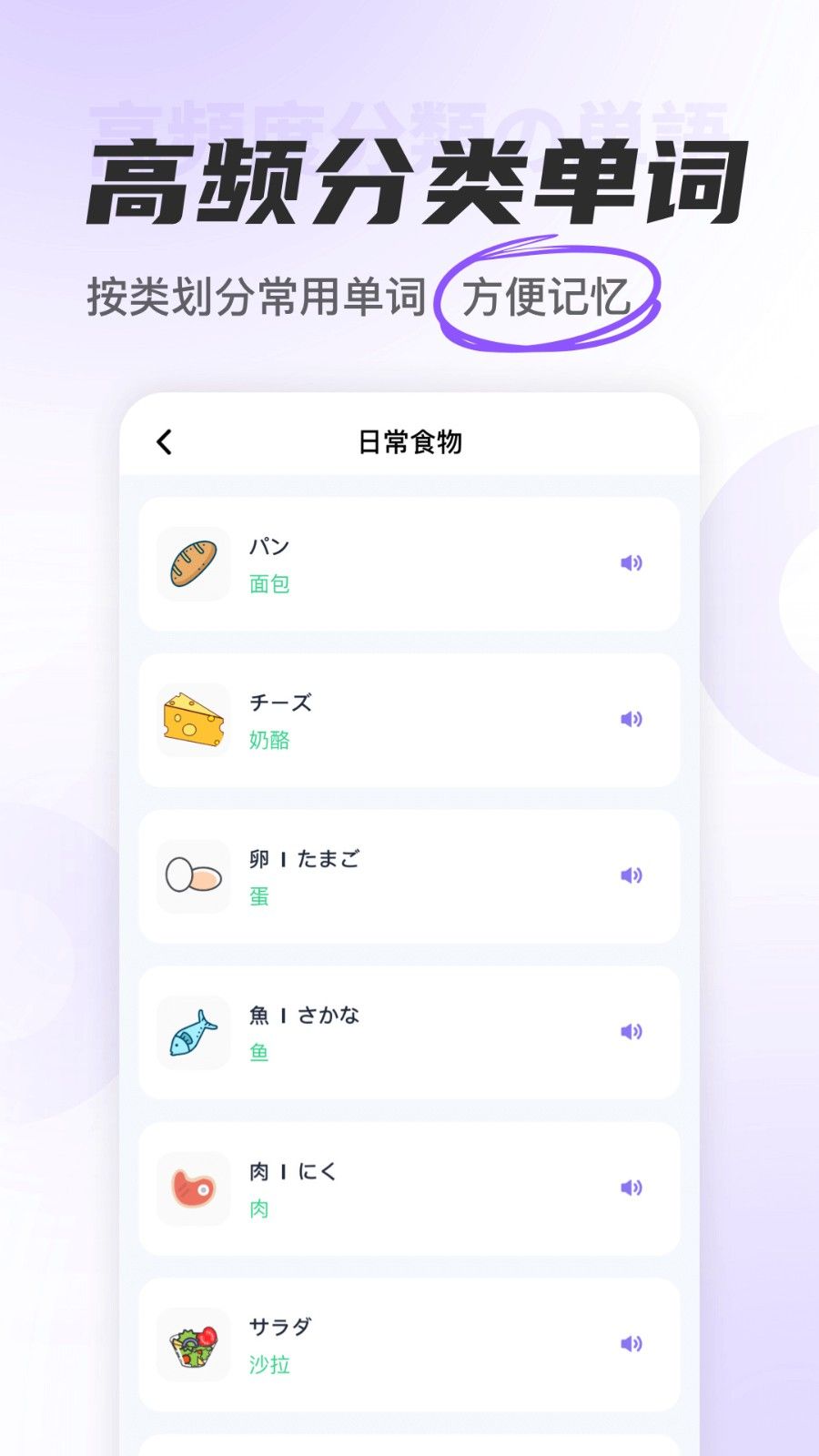Play pronunciation audio for 卵｜たまご
The width and height of the screenshot is (819, 1456).
click(x=632, y=875)
